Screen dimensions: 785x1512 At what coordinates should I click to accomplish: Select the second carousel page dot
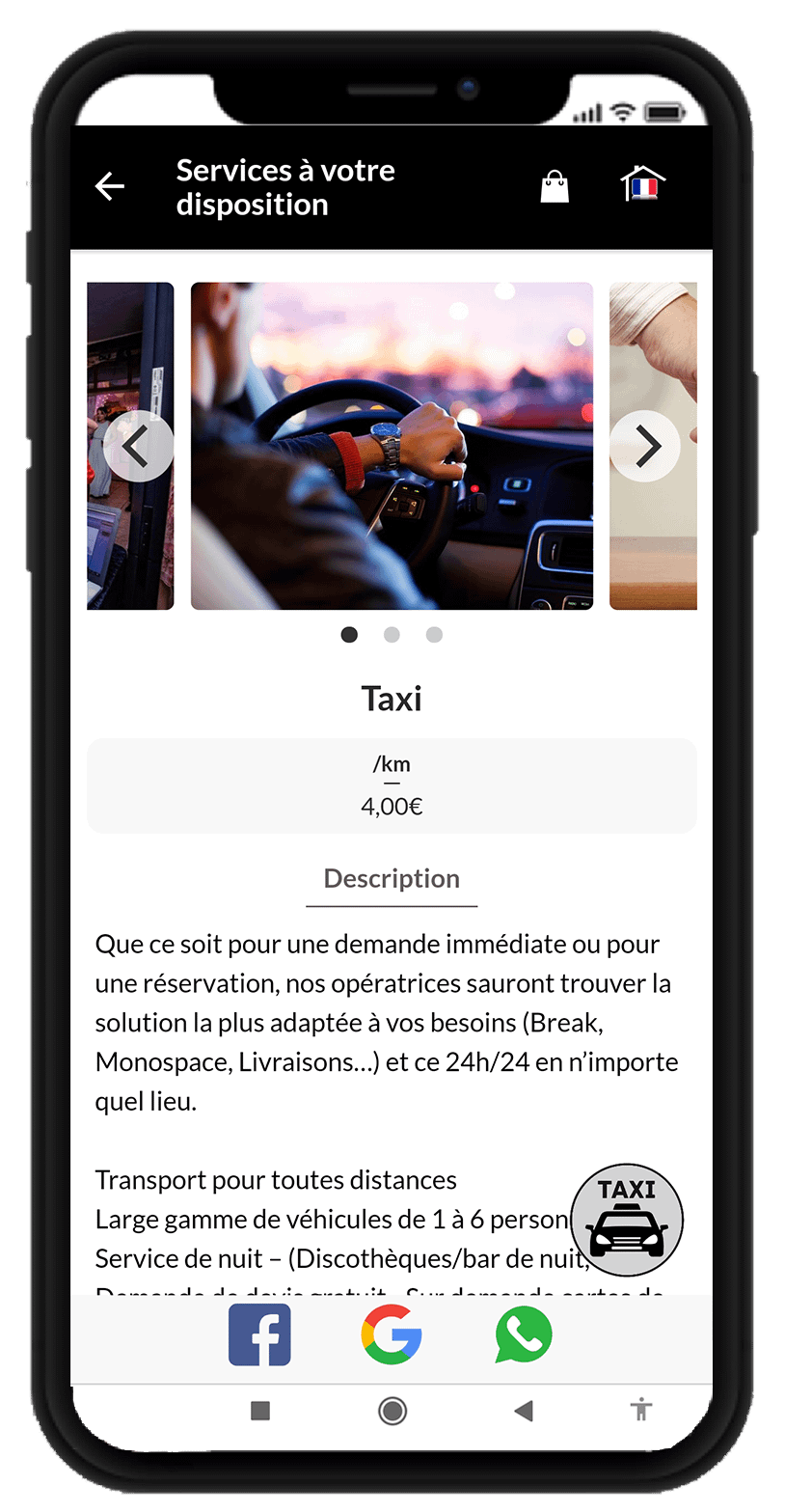tap(392, 635)
